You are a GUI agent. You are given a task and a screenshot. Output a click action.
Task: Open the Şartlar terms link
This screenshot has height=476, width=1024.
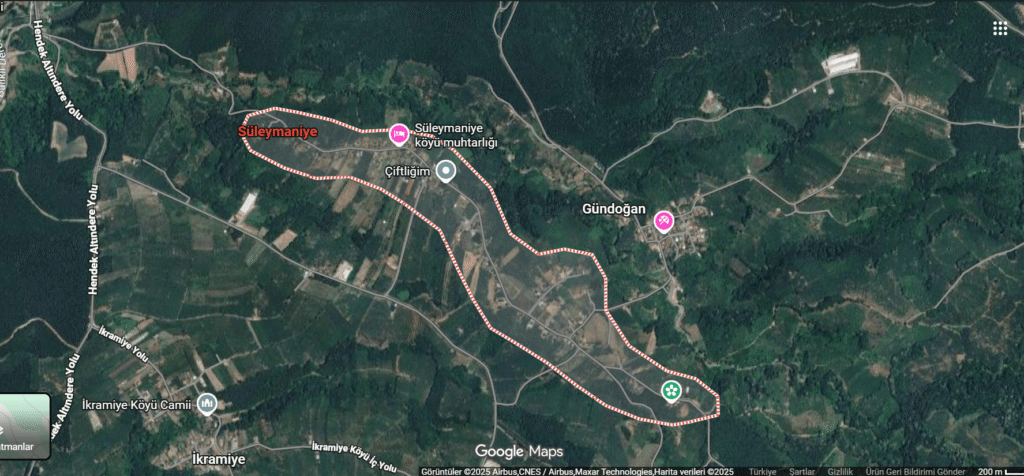(x=801, y=471)
